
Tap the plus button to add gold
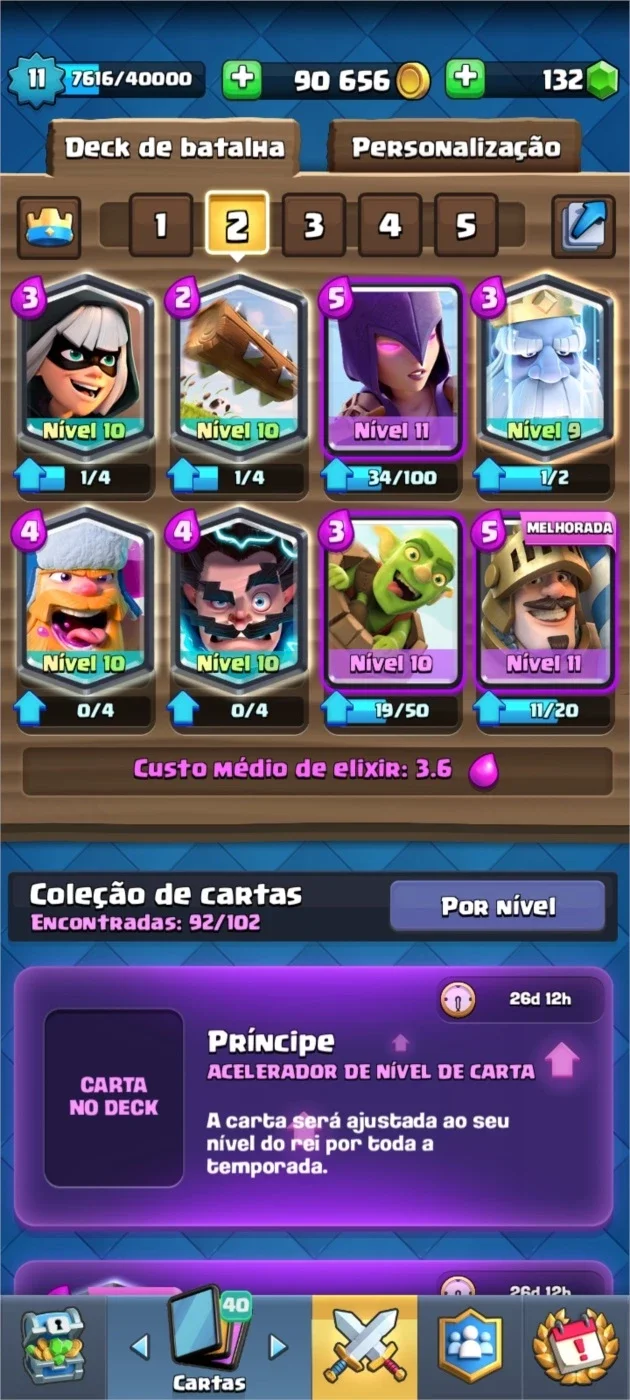(x=241, y=79)
